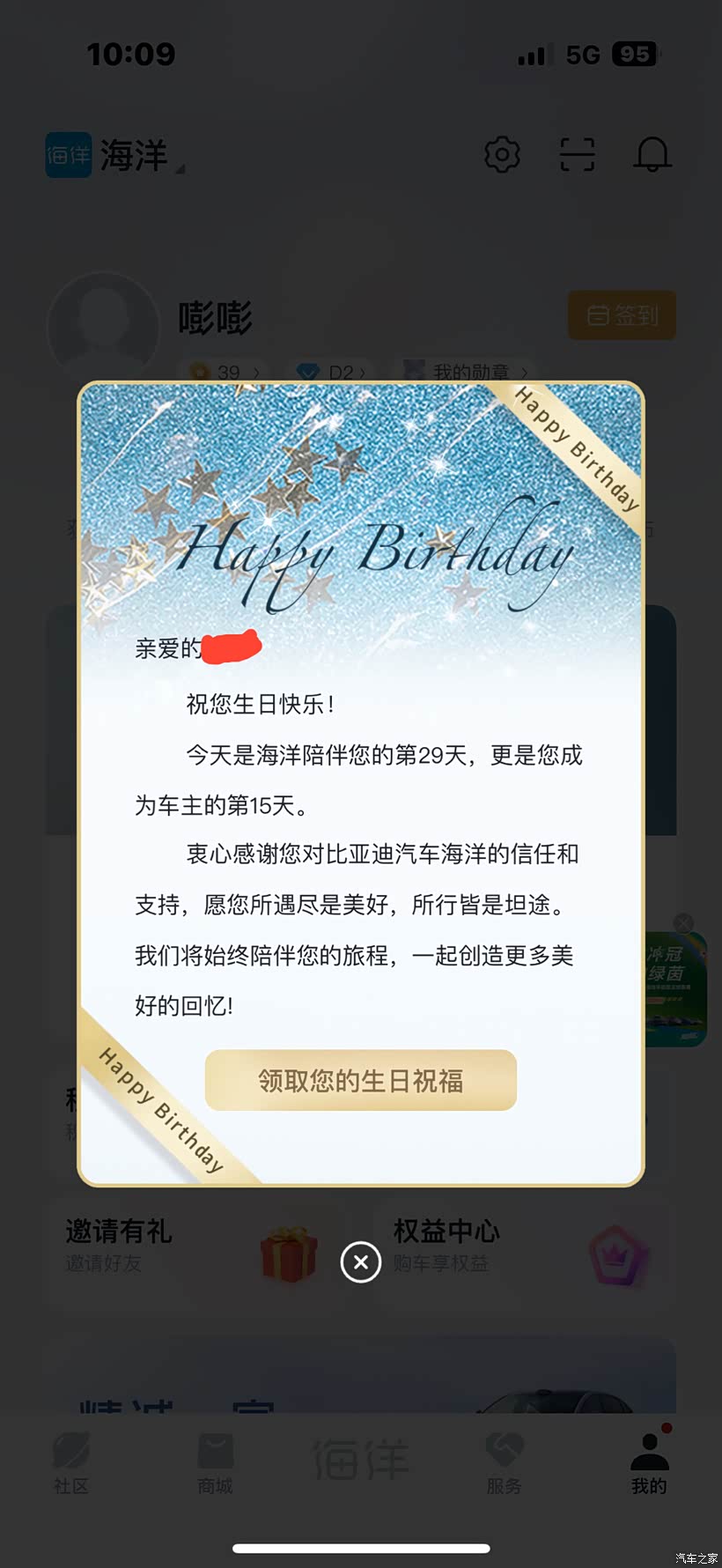Tap 领取您的生日祝福 button
The width and height of the screenshot is (722, 1568).
pyautogui.click(x=361, y=1080)
